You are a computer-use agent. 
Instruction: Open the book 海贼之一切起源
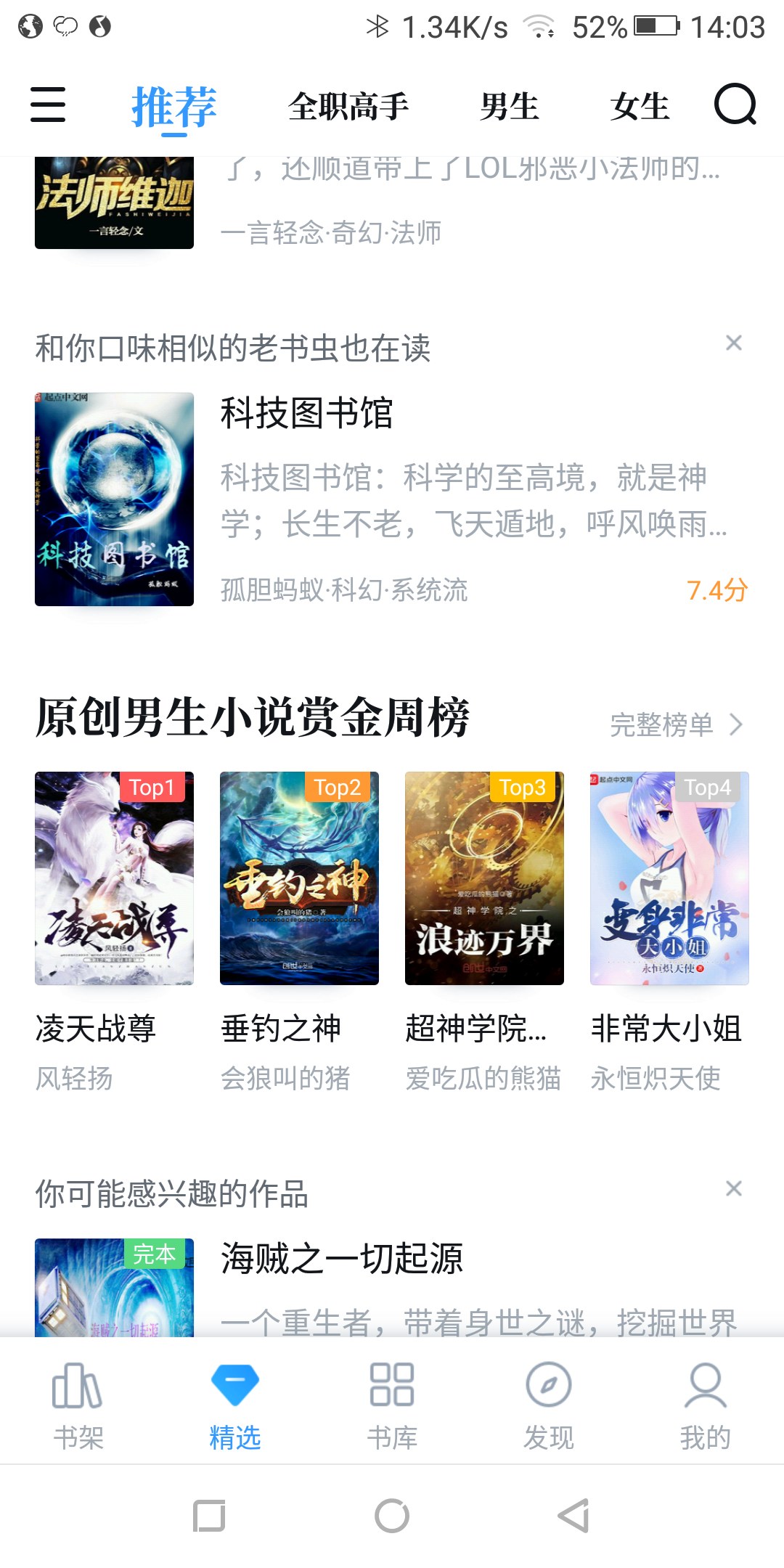pos(341,1259)
